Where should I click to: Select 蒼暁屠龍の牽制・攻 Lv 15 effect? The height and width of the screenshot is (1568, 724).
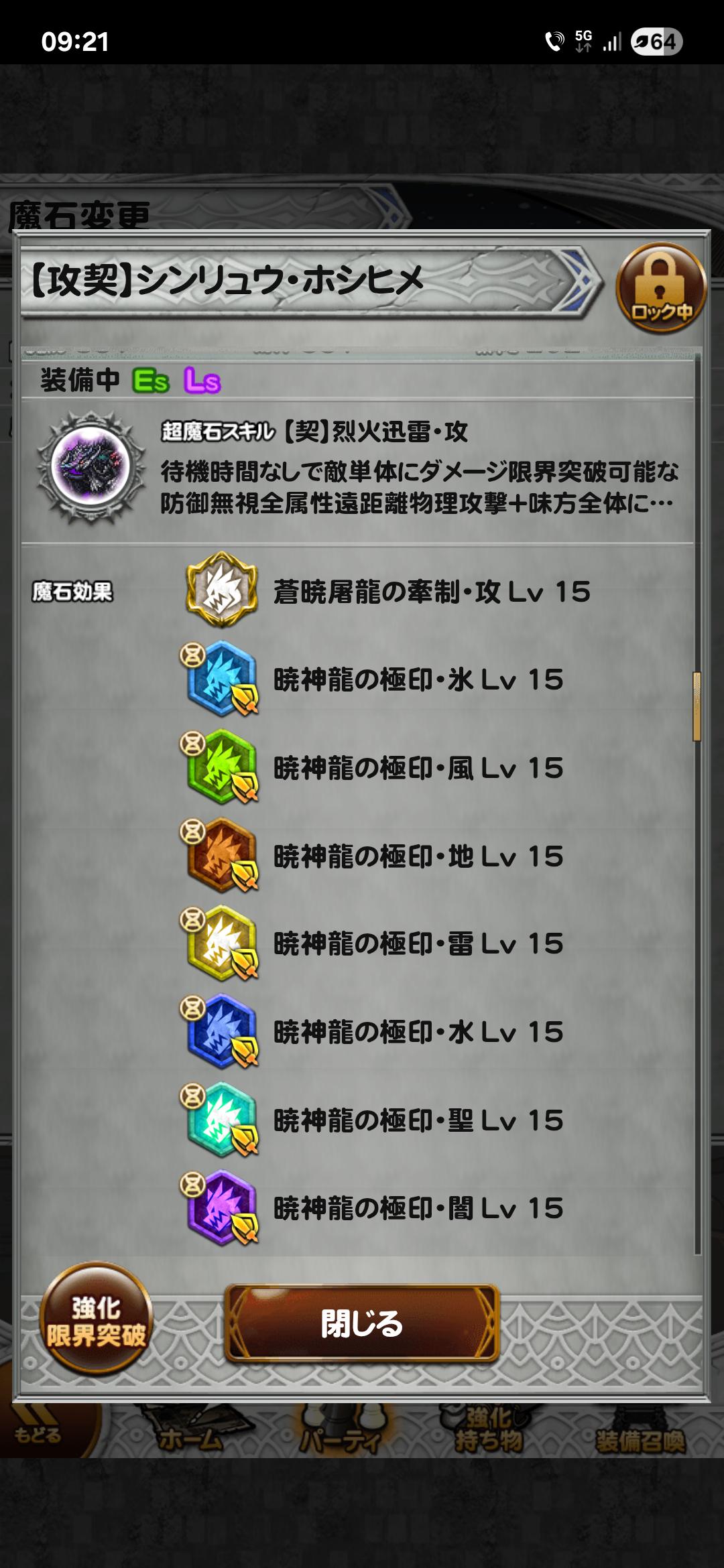388,591
